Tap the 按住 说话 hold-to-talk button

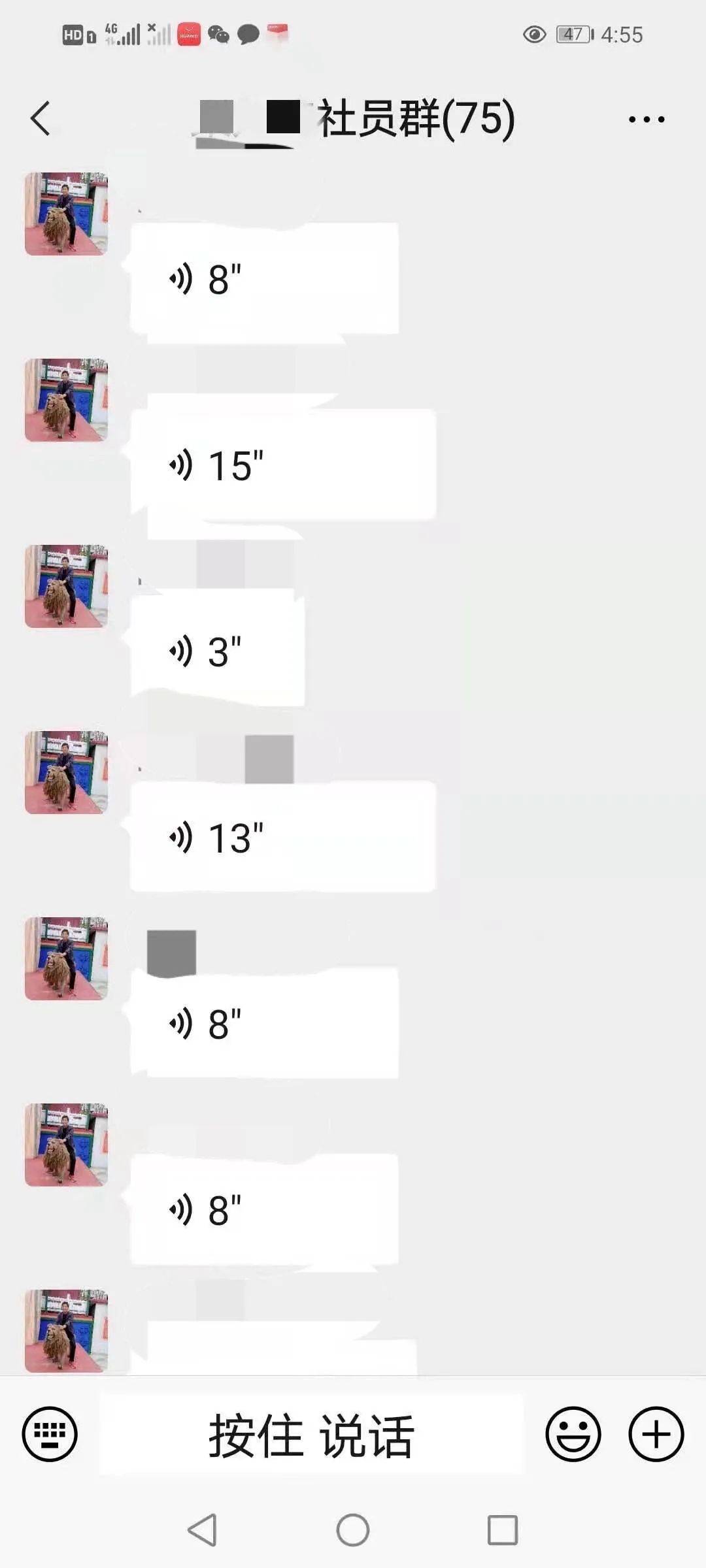tap(311, 1435)
